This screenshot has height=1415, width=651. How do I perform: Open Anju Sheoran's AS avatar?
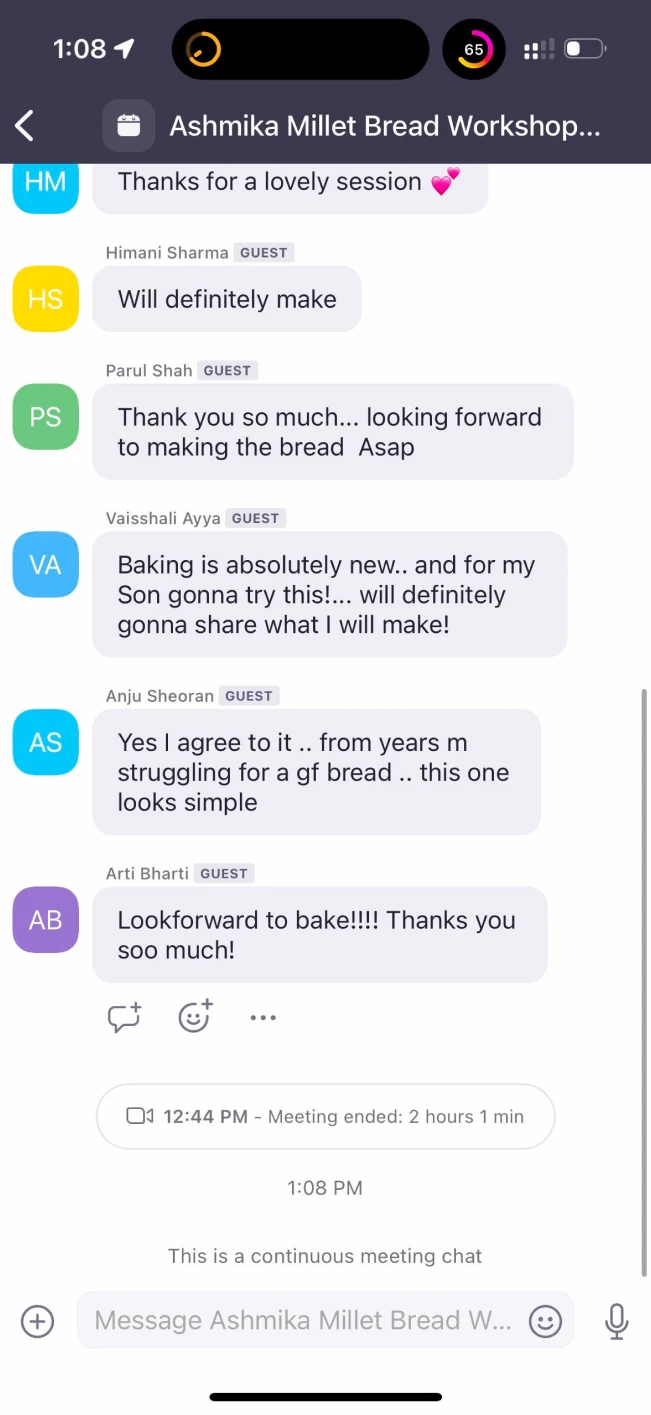(45, 743)
